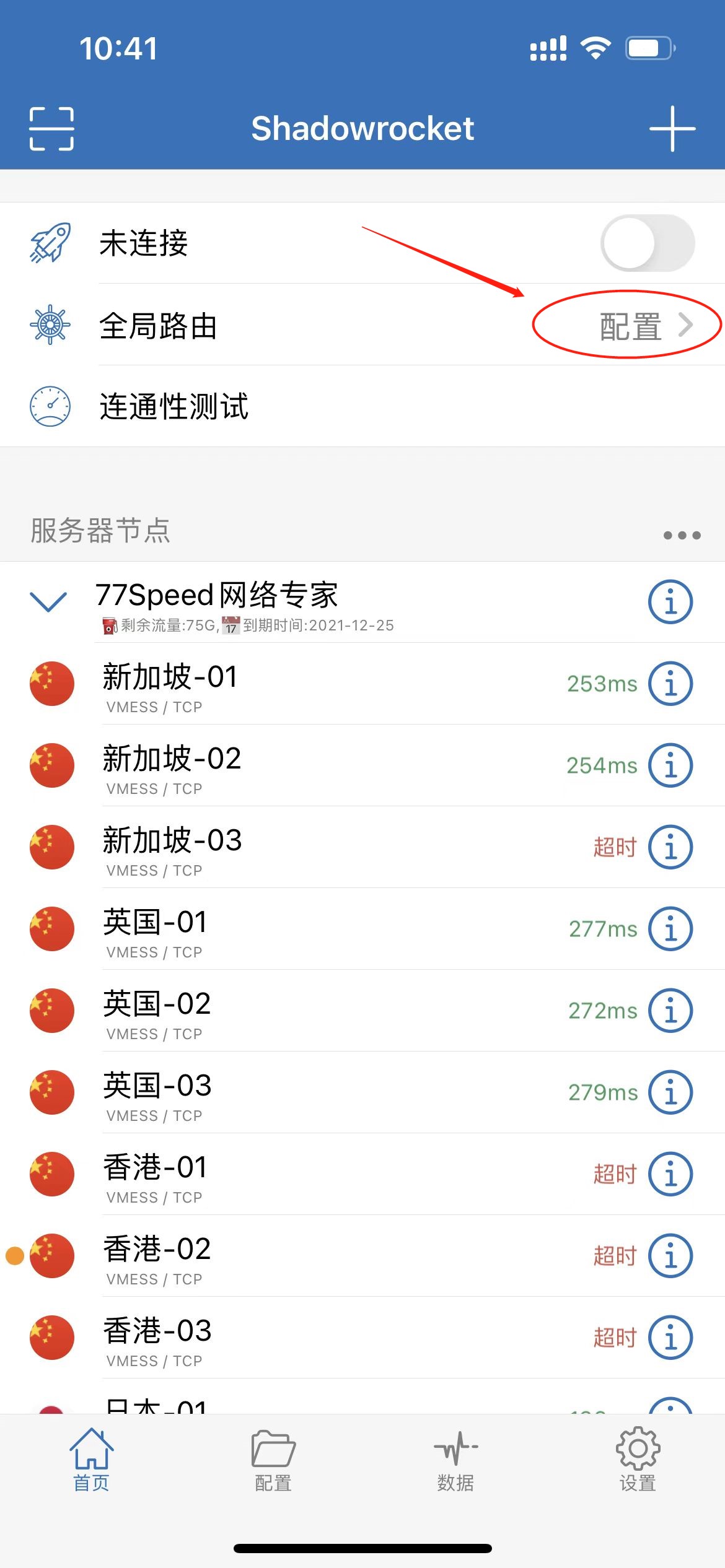This screenshot has width=725, height=1568.
Task: Open info for 新加坡-02 node
Action: click(x=670, y=765)
